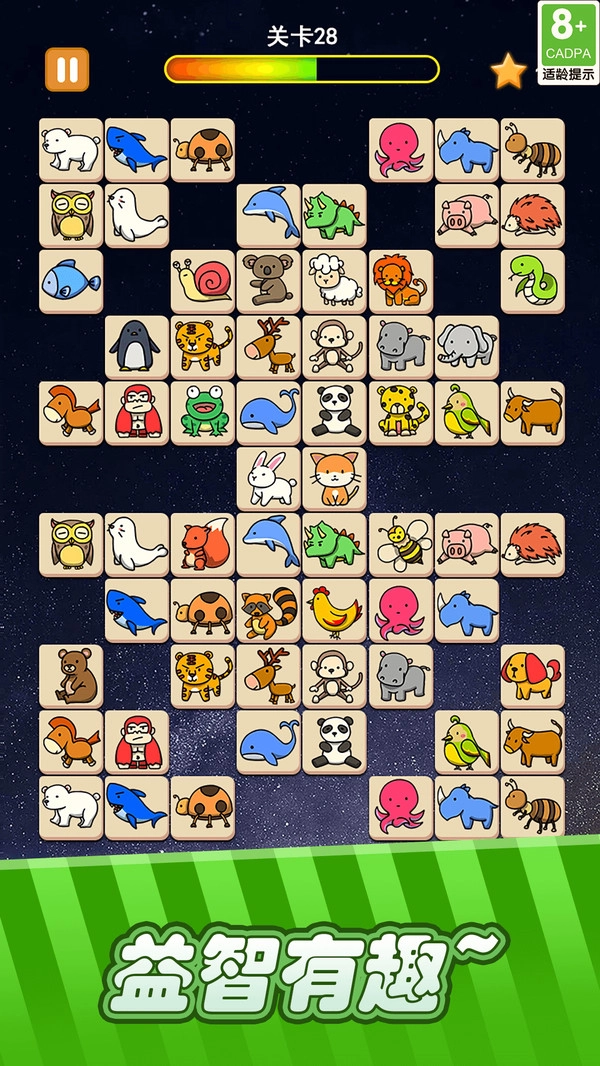
Task: Choose the white rabbit tile
Action: (269, 479)
